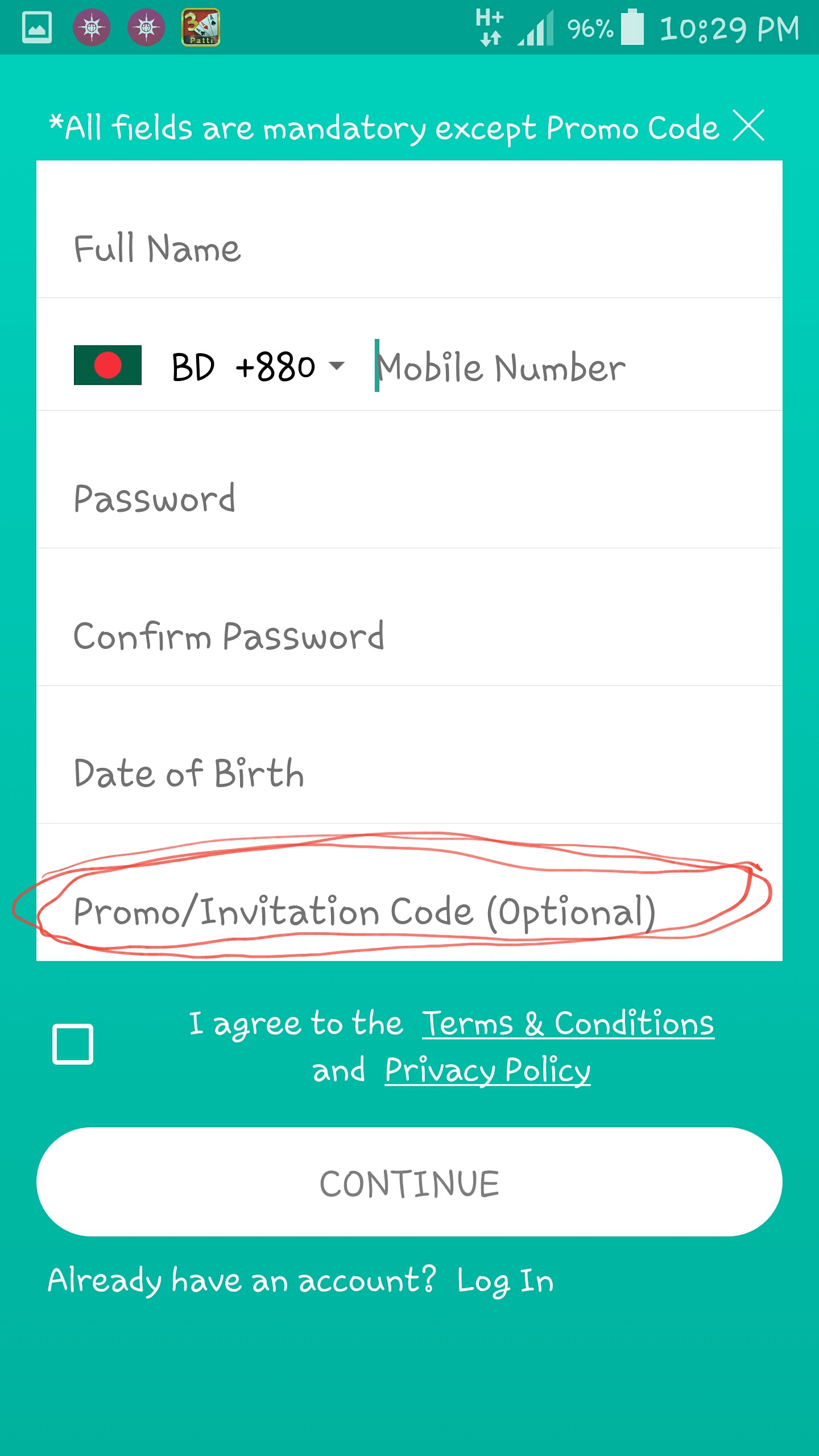The height and width of the screenshot is (1456, 819).
Task: Open the Terms & Conditions link
Action: point(568,1024)
